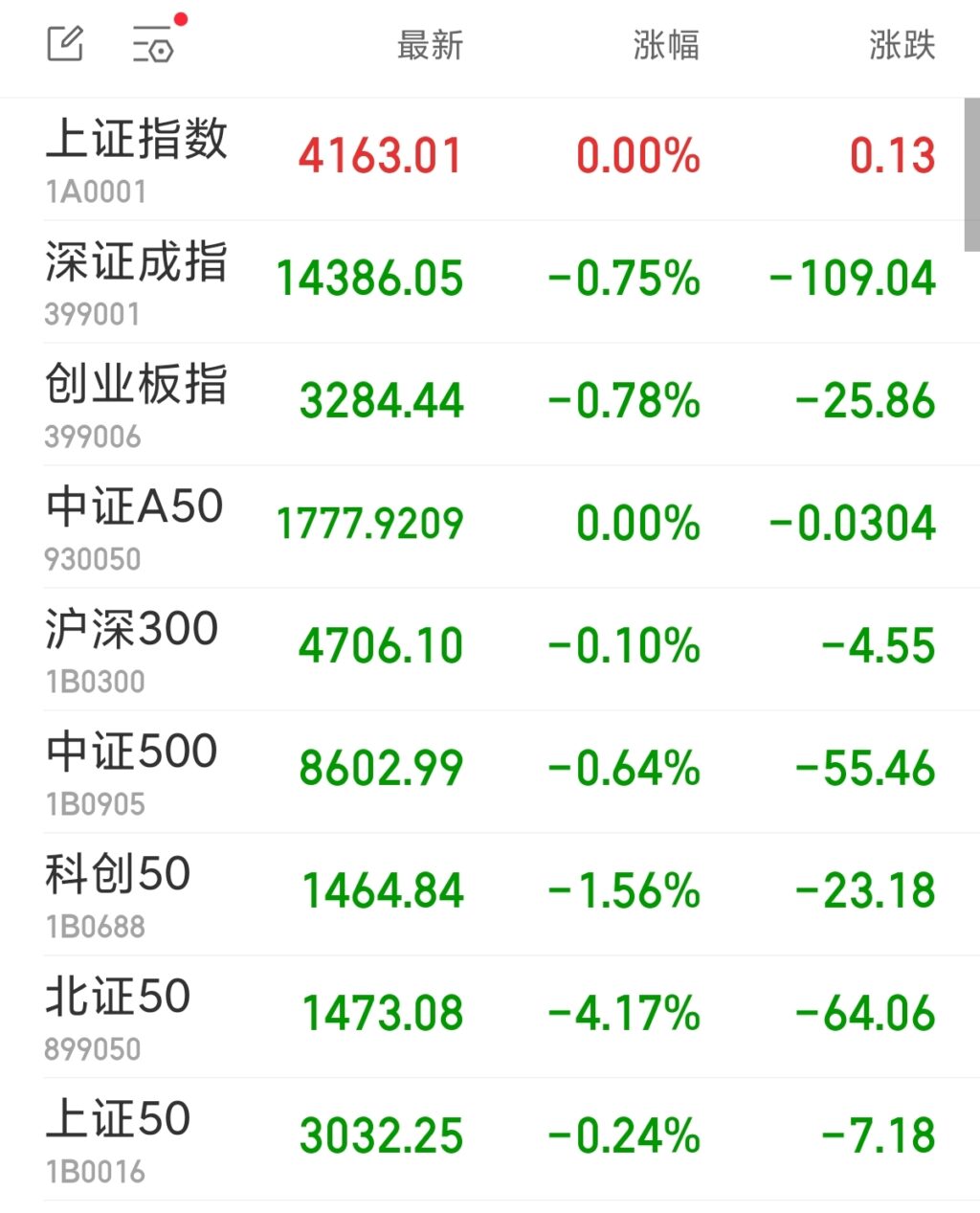Open 北证50 index details
This screenshot has height=1213, width=980.
119,1016
